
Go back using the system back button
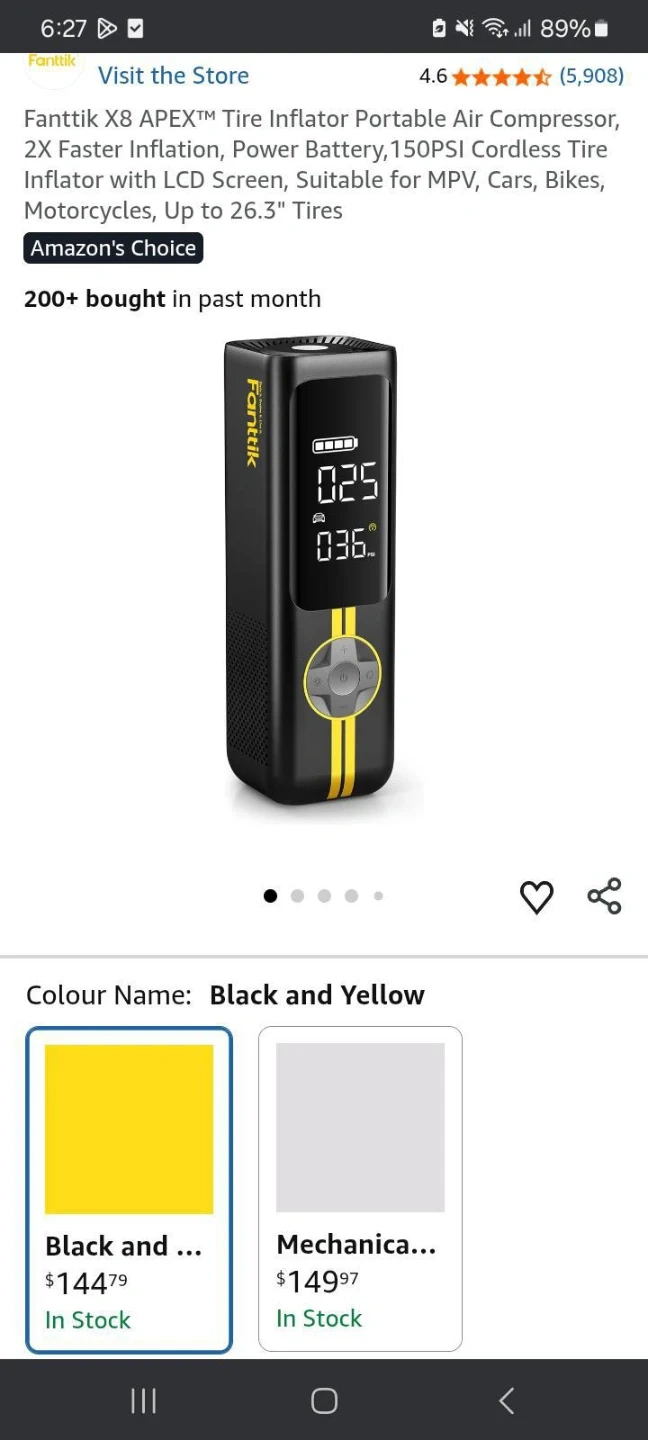point(506,1400)
